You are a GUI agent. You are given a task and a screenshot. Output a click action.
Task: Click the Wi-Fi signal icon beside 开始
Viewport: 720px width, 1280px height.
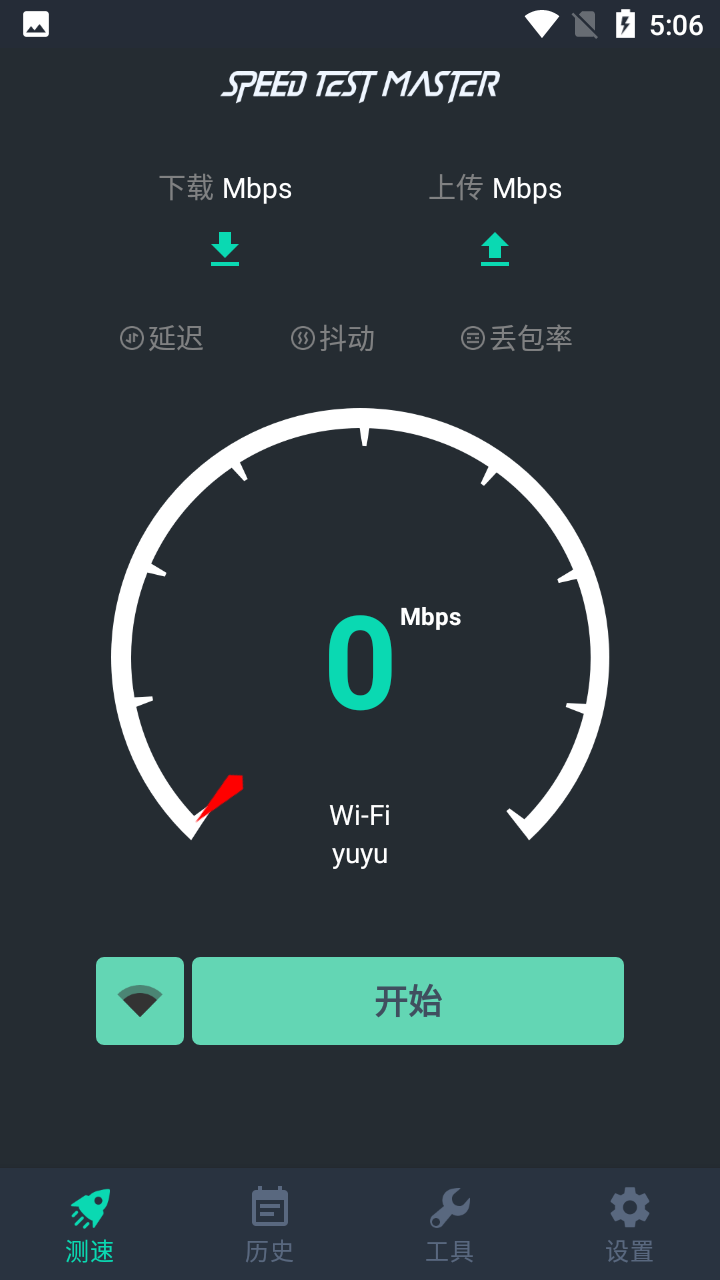tap(140, 1000)
